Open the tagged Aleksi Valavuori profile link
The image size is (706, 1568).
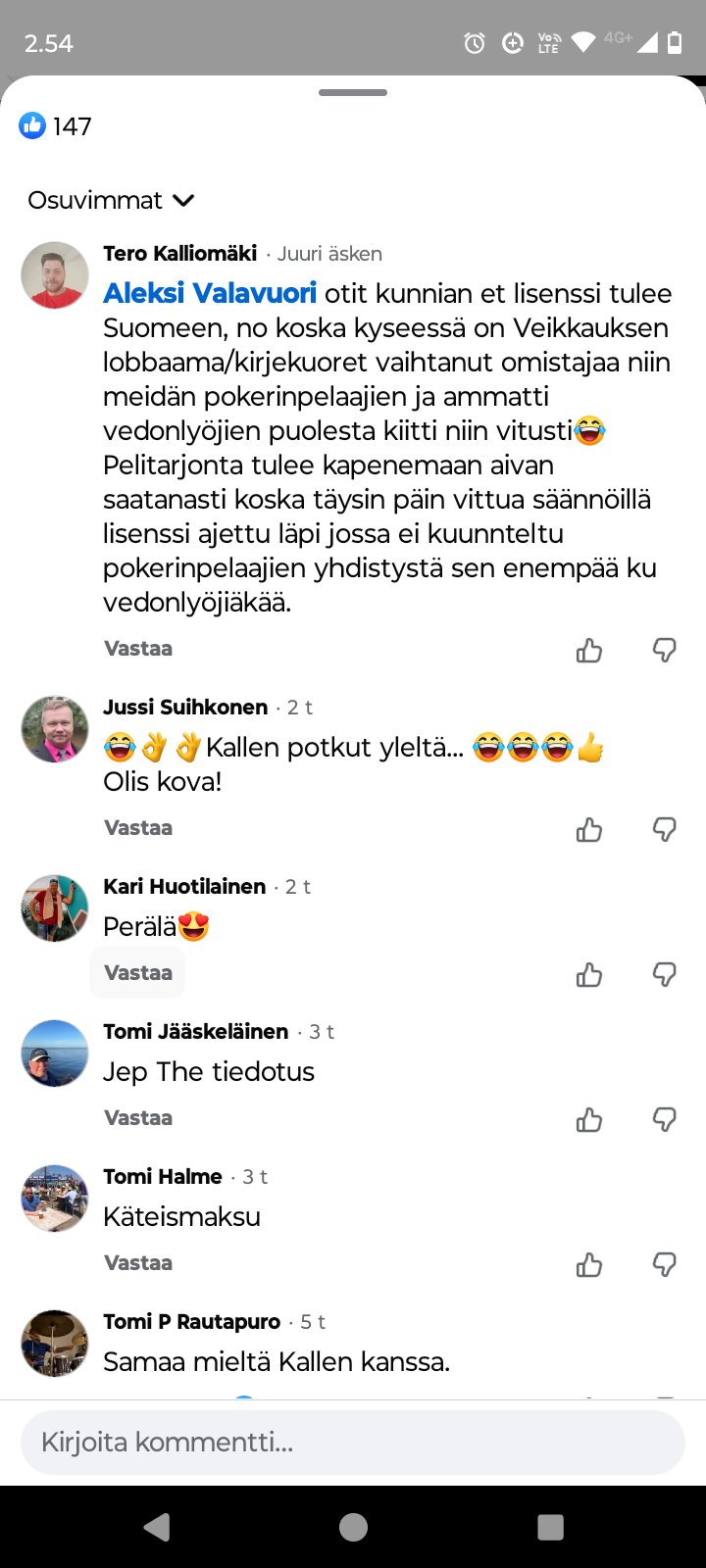click(x=210, y=293)
